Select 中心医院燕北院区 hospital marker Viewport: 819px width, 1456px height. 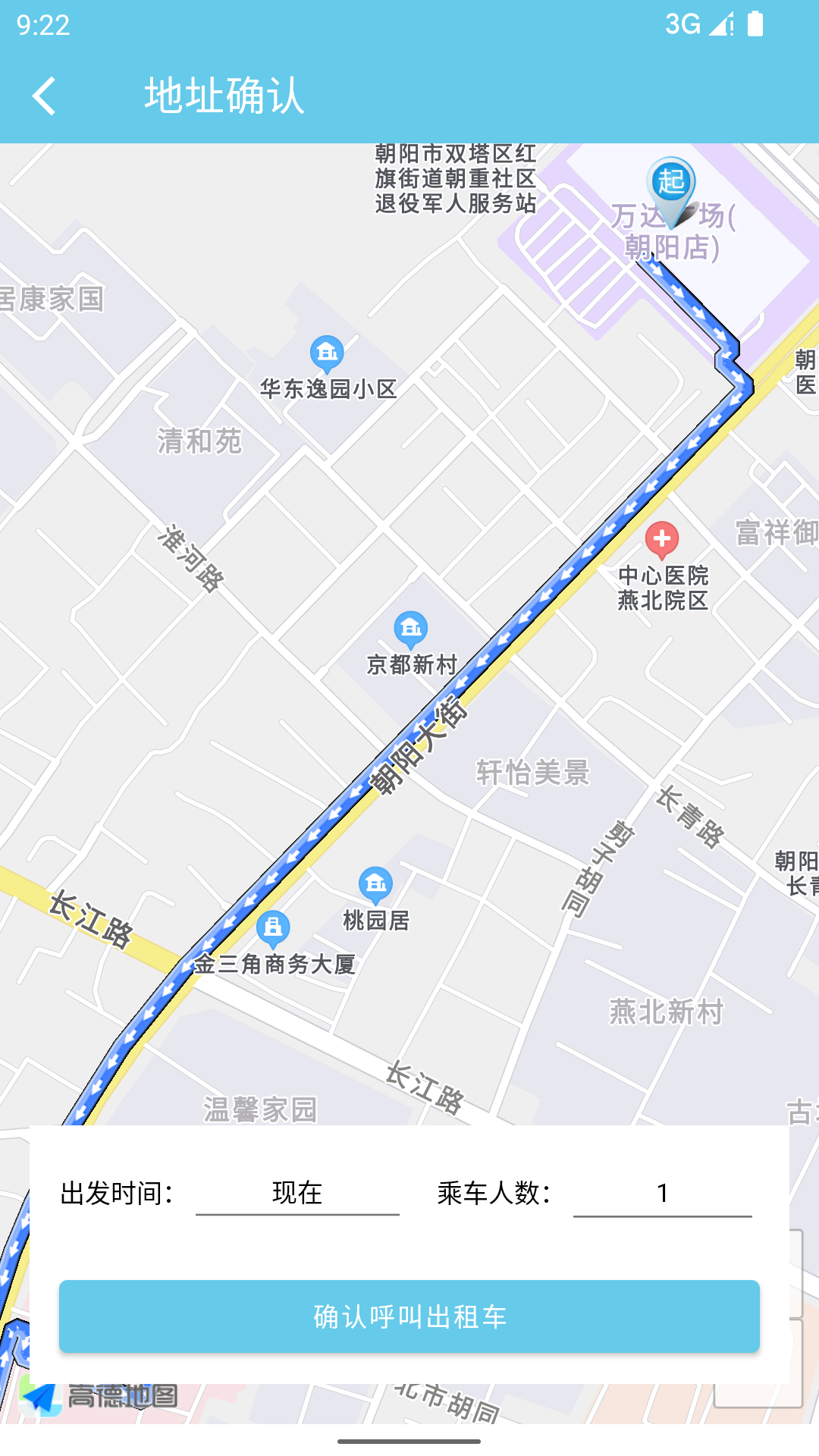[662, 540]
